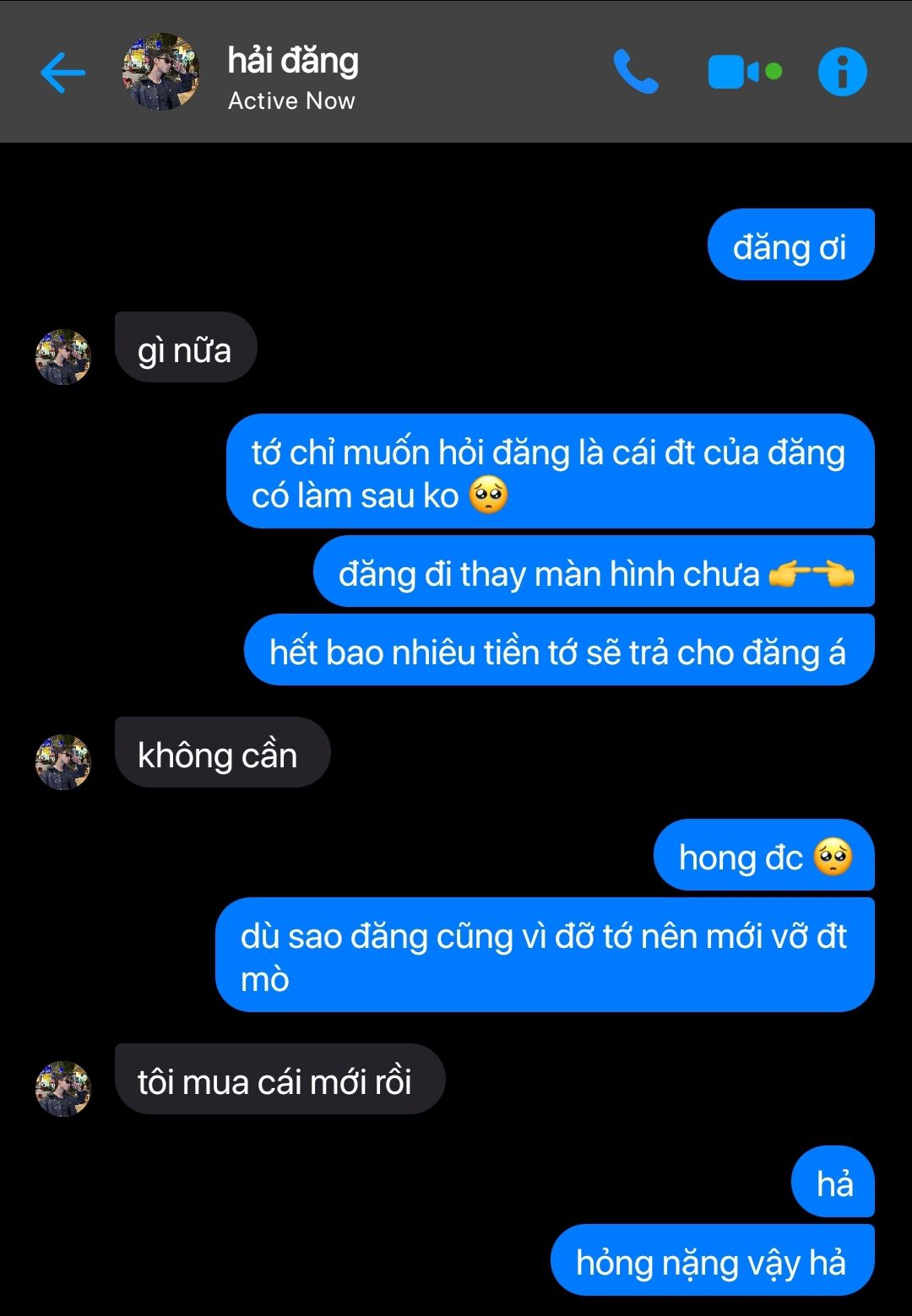This screenshot has height=1316, width=912.
Task: Tap hải đăng's avatar beside "gì nữa"
Action: [x=62, y=357]
